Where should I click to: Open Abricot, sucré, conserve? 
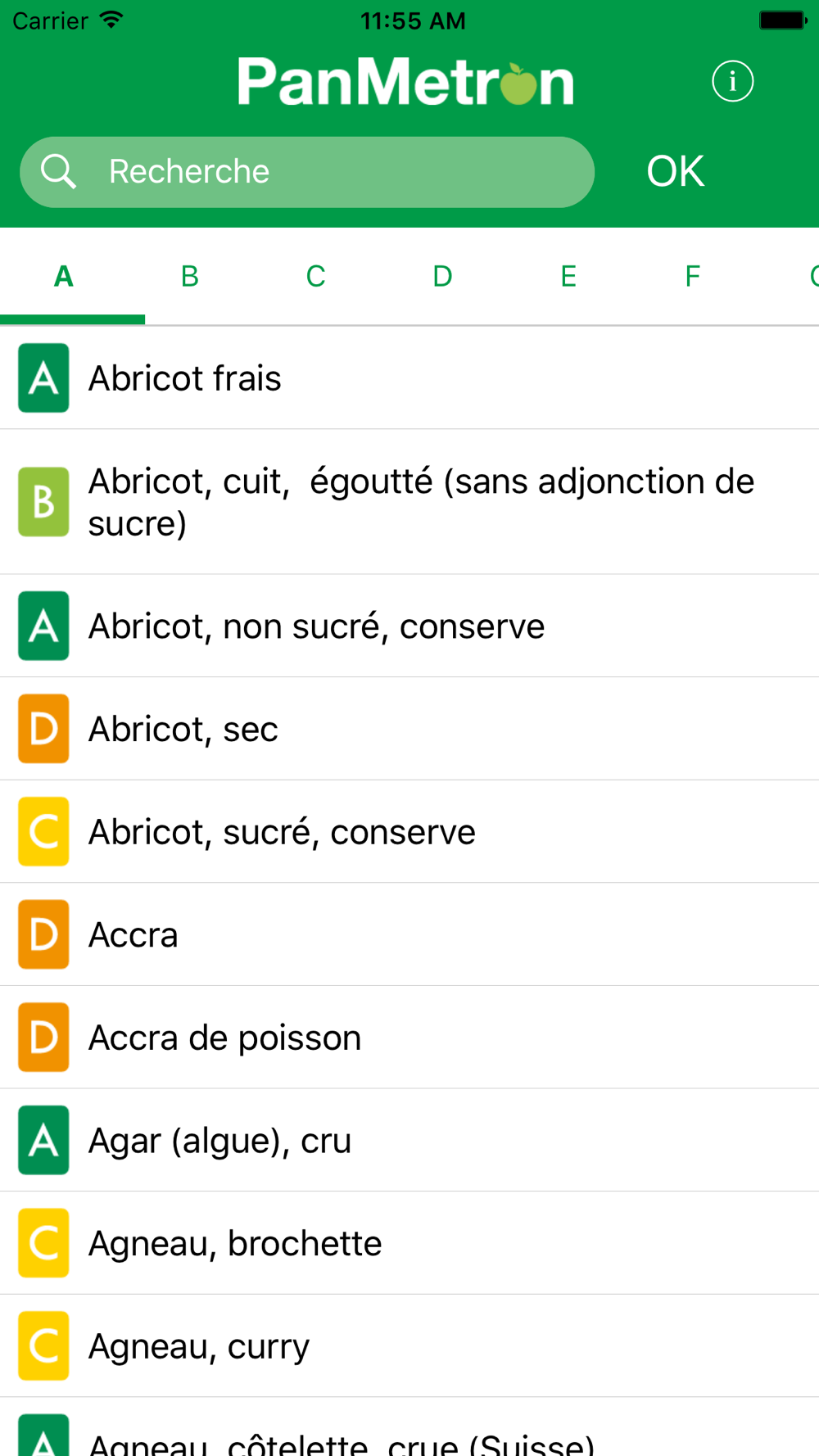tap(409, 832)
